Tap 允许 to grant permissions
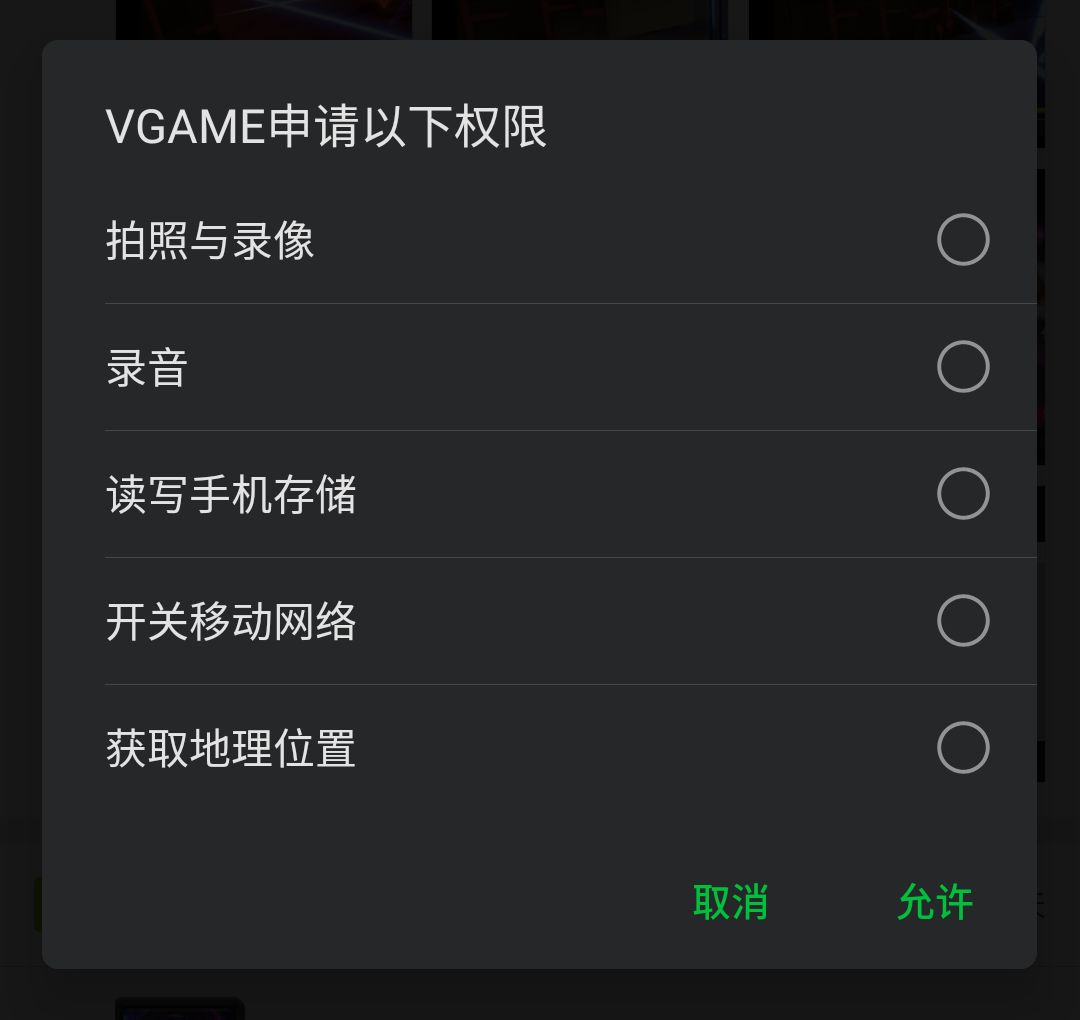Viewport: 1080px width, 1020px height. point(935,902)
